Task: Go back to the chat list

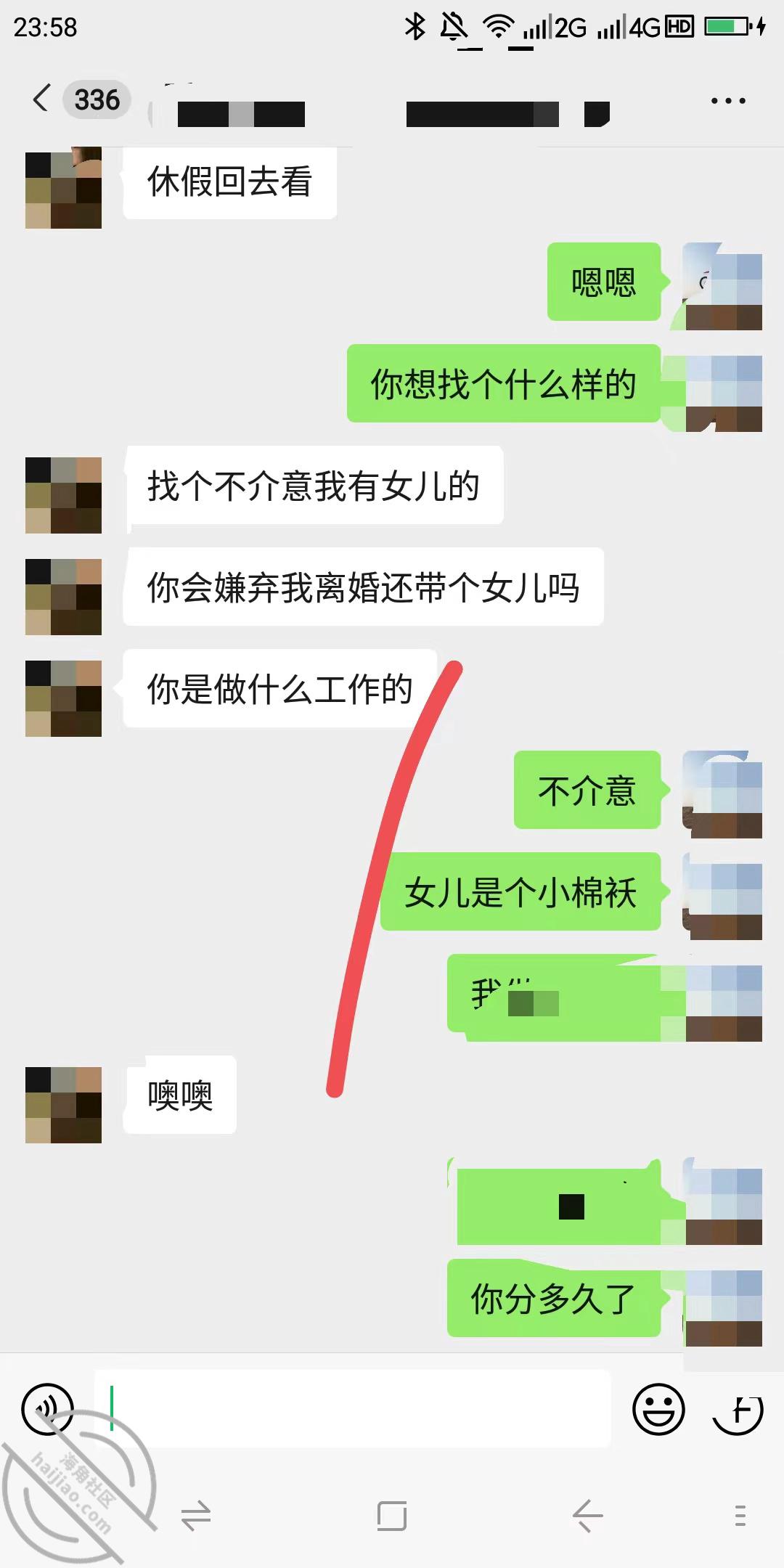Action: click(42, 99)
